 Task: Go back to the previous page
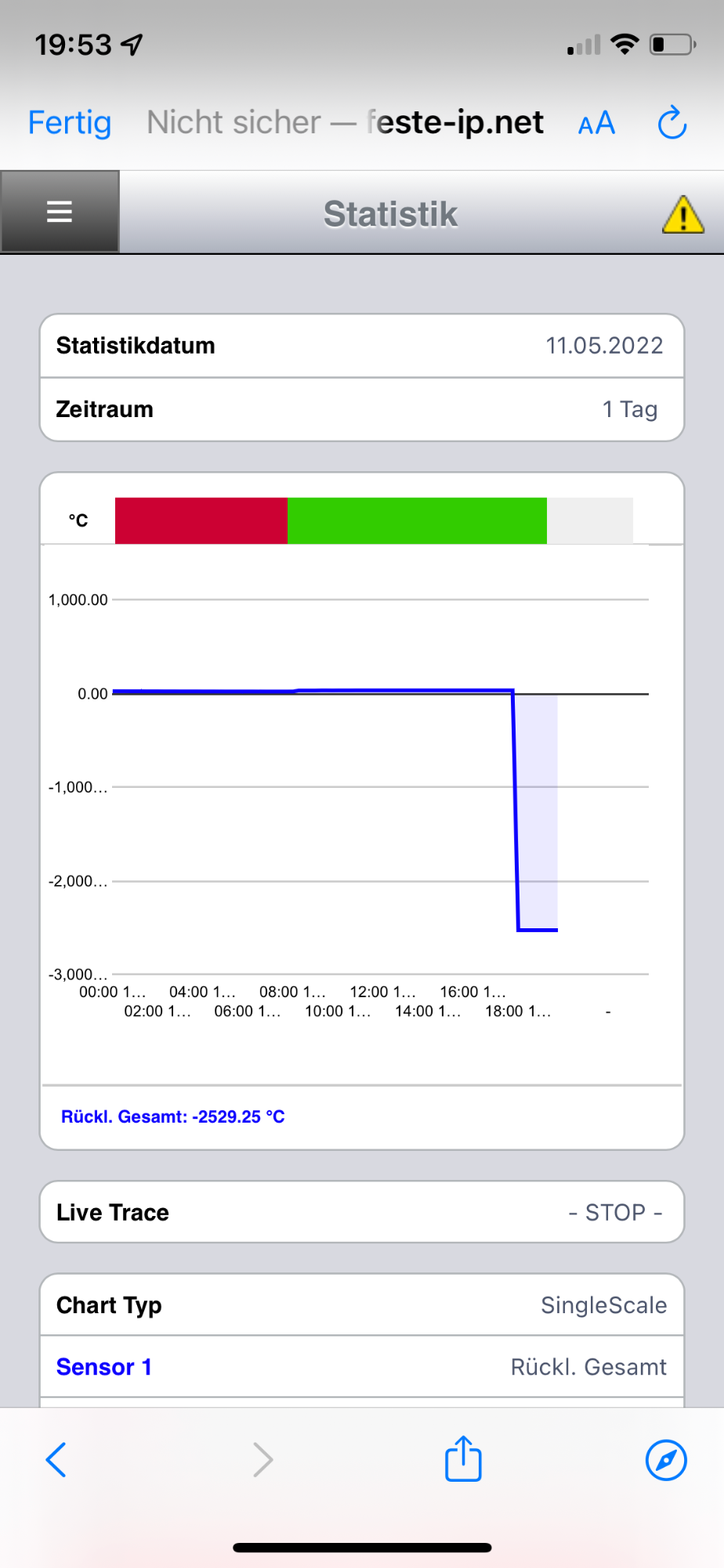coord(56,1460)
